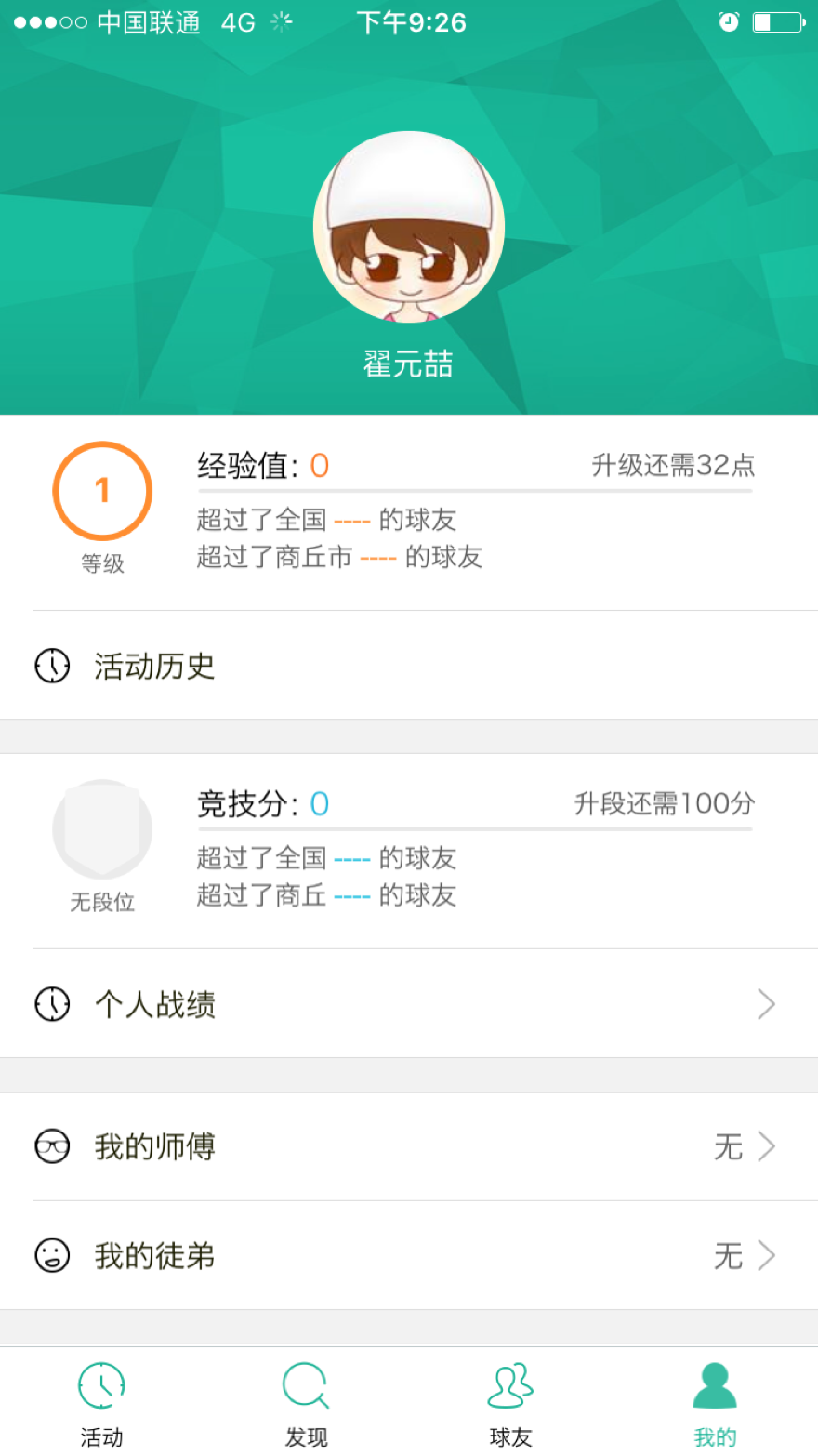
Task: Open 我的师傅 row
Action: point(409,1146)
